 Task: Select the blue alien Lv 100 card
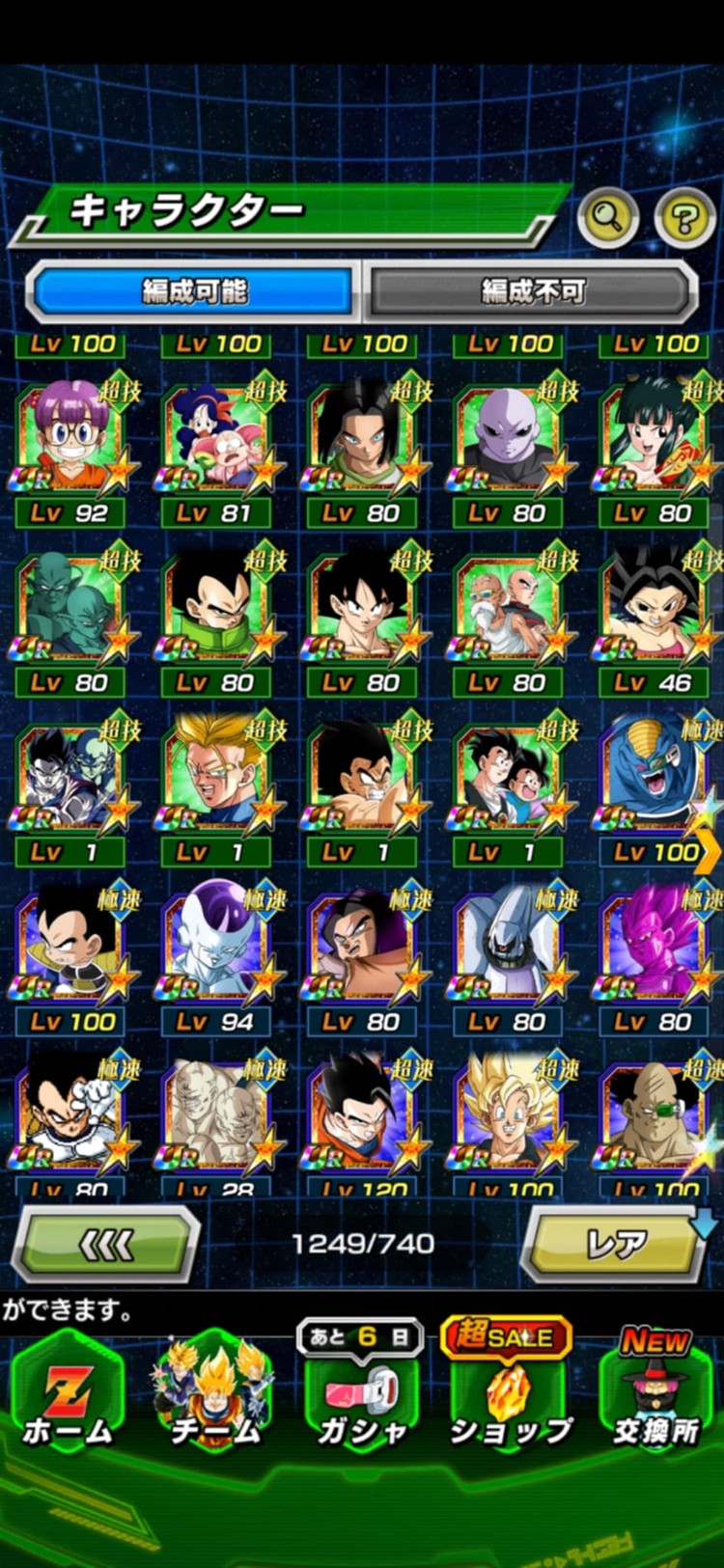click(653, 782)
